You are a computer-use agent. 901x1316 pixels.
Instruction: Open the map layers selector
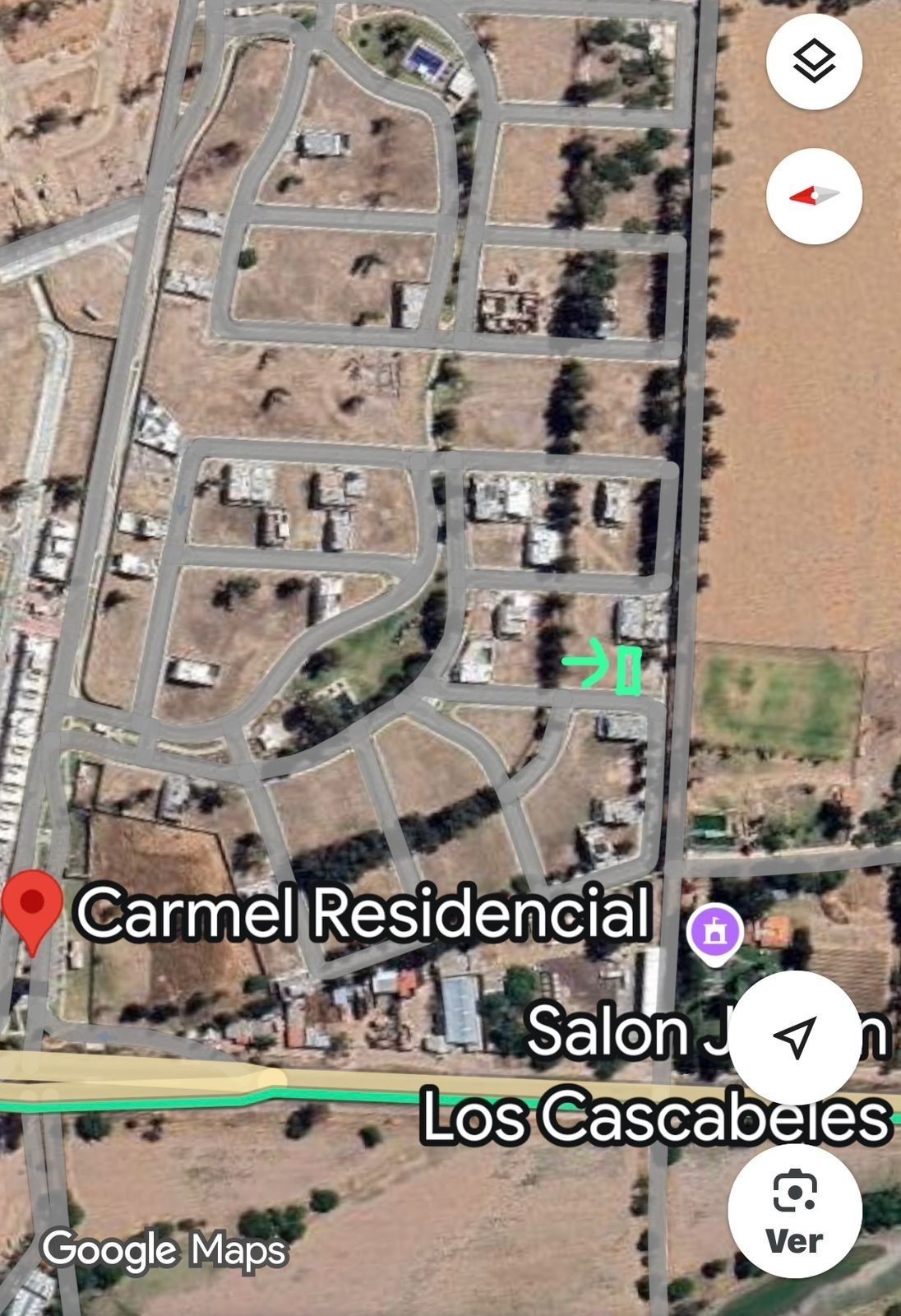(x=814, y=62)
